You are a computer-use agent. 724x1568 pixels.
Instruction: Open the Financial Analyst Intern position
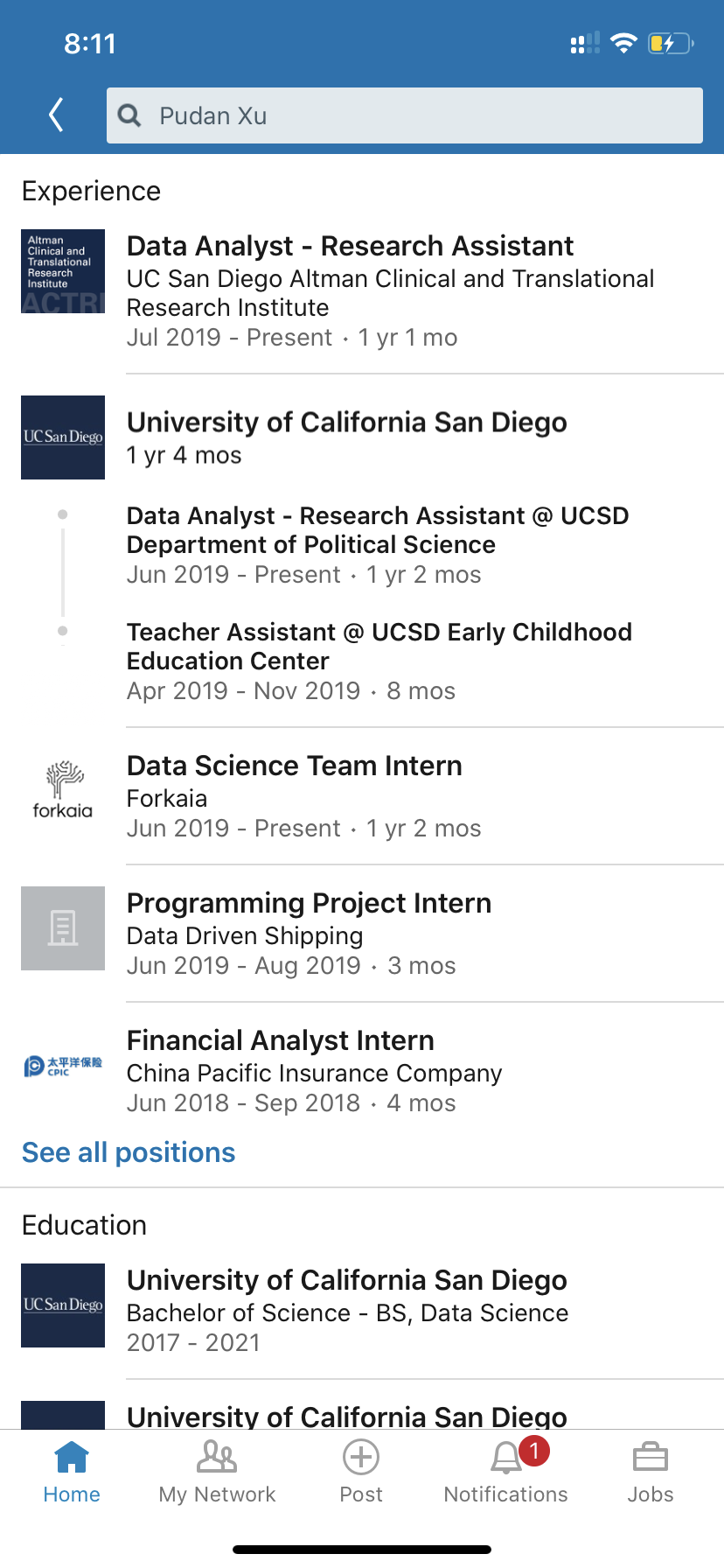click(314, 1070)
